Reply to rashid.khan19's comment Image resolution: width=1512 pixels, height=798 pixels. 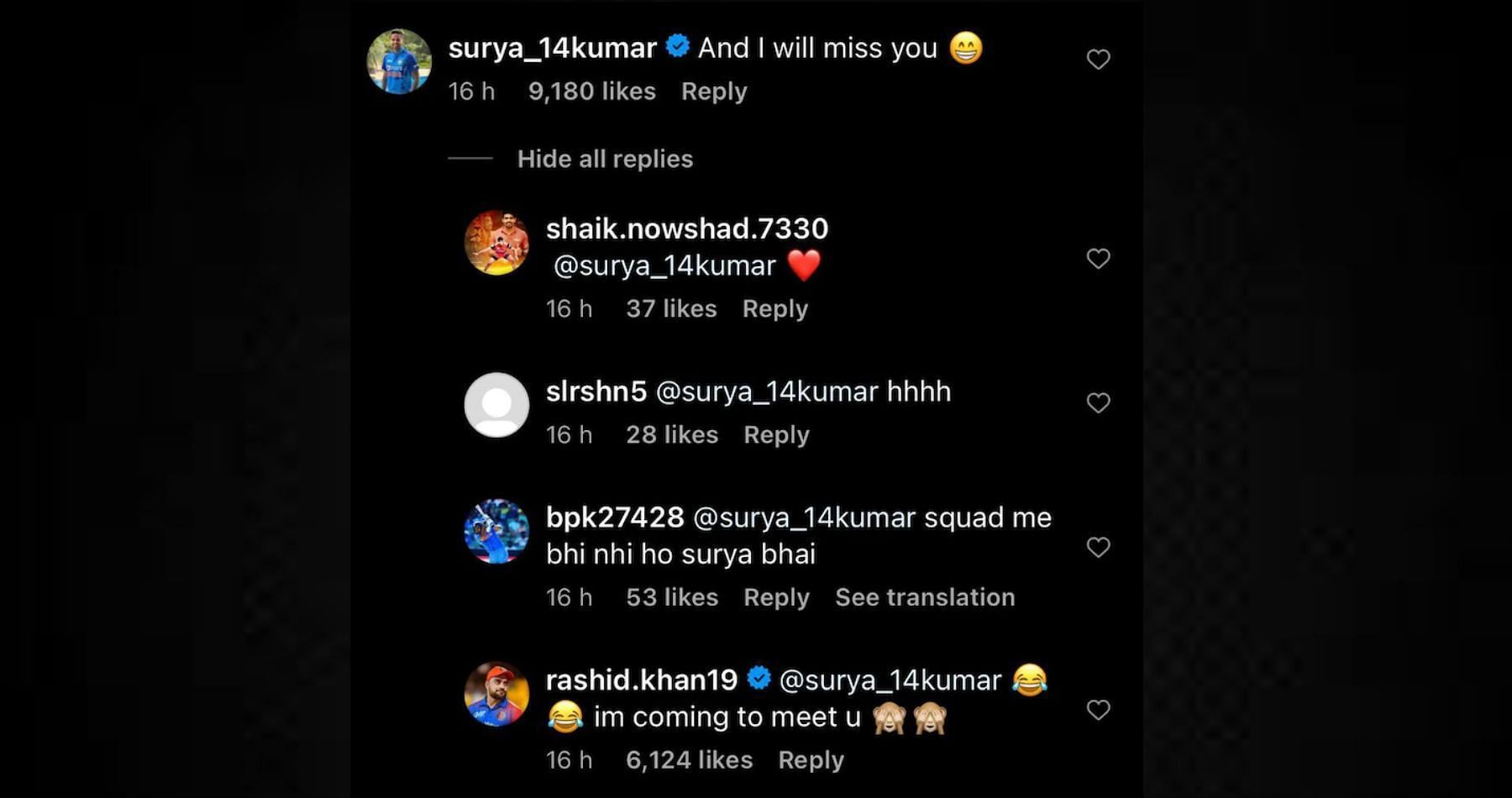coord(810,760)
